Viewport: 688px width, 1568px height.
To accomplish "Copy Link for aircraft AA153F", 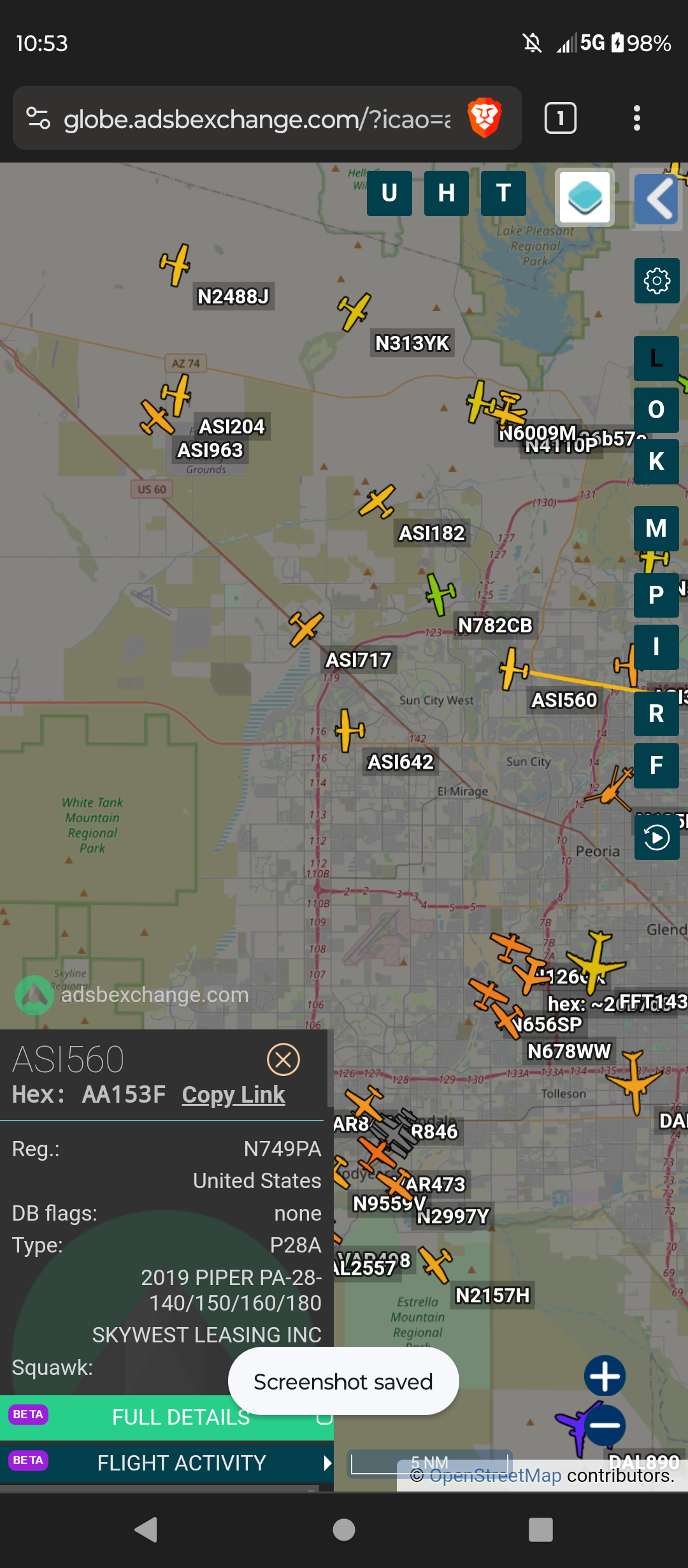I will [233, 1095].
